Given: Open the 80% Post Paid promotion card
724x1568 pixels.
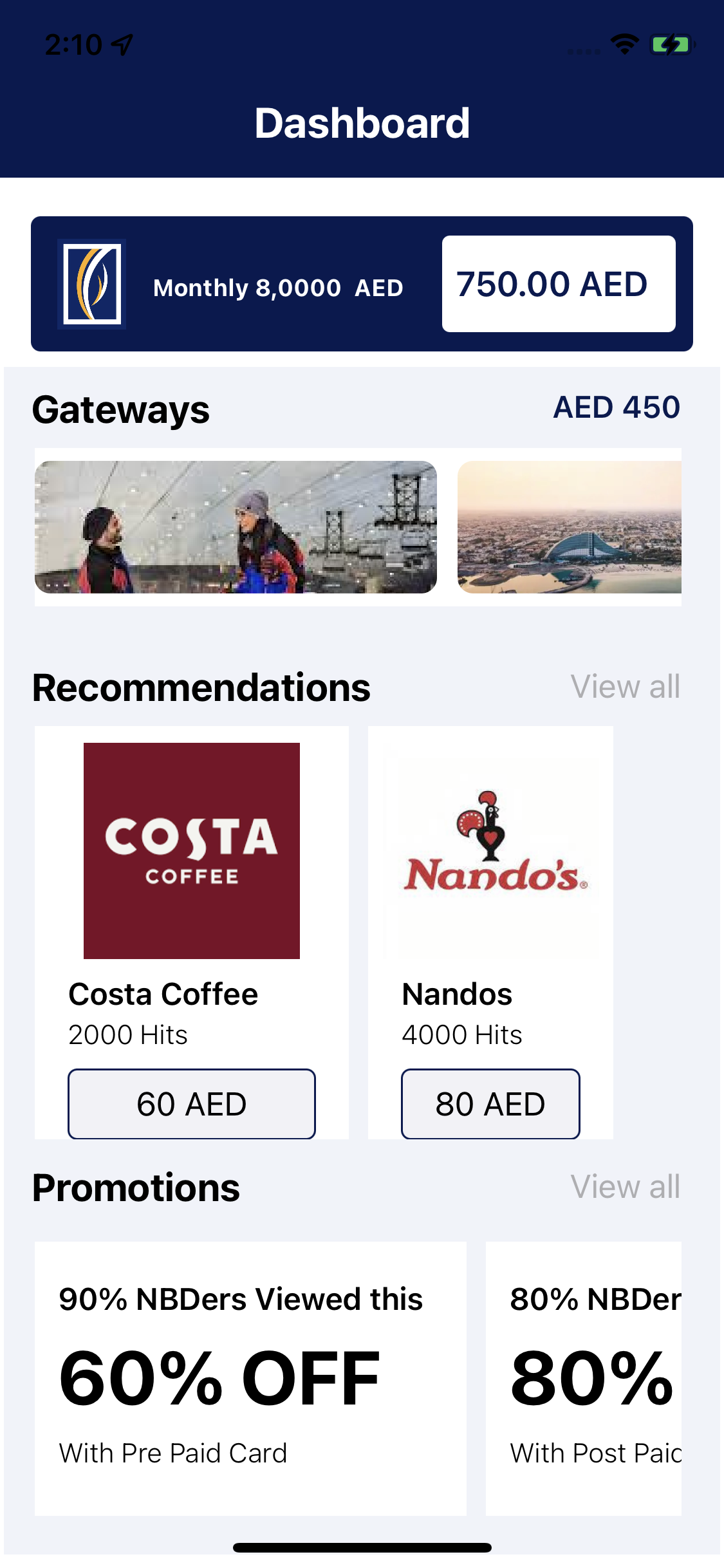Looking at the screenshot, I should tap(583, 1377).
